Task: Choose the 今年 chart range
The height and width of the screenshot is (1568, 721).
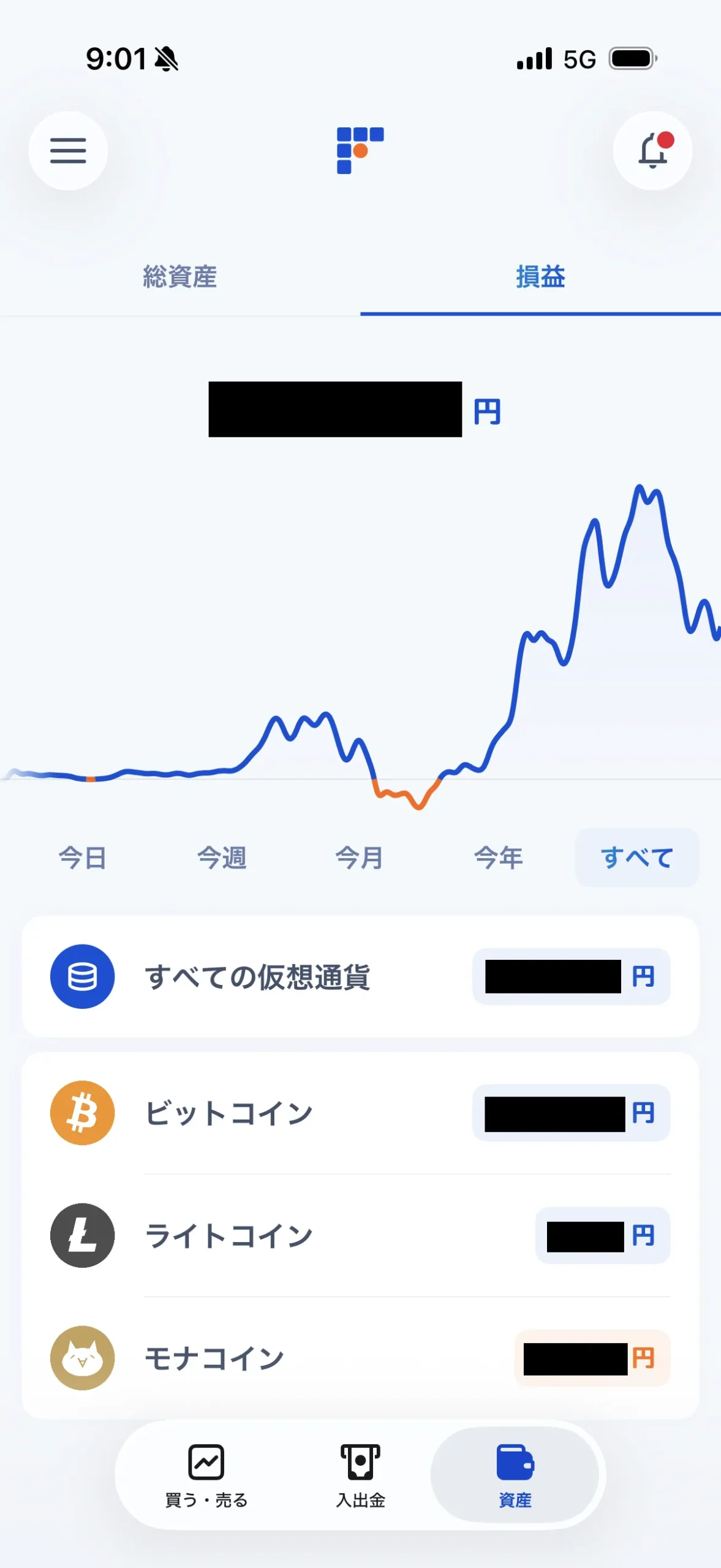Action: 498,858
